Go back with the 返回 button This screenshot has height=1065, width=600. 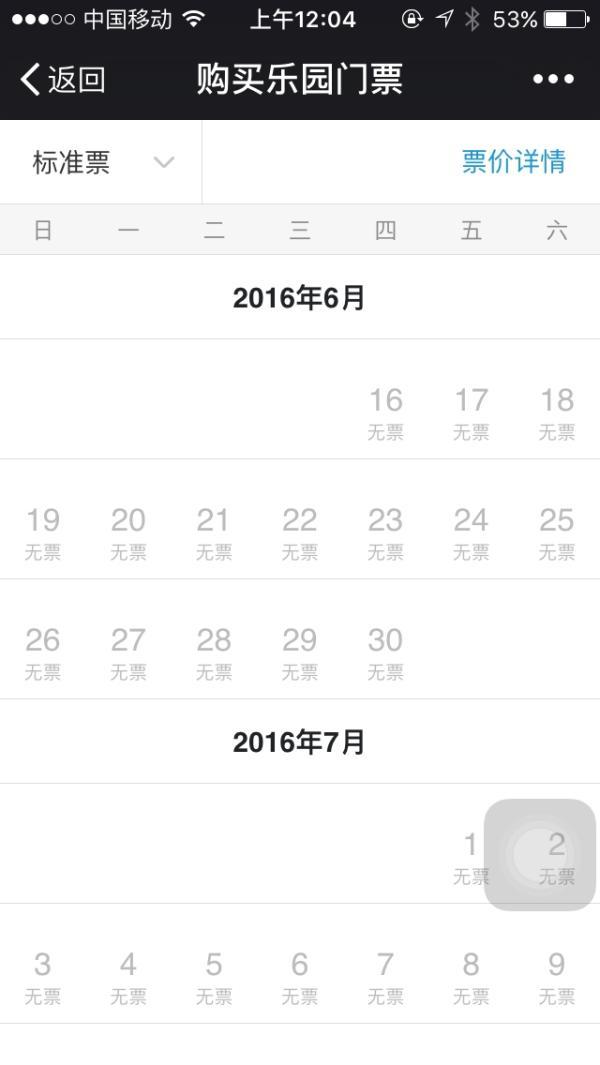point(63,80)
